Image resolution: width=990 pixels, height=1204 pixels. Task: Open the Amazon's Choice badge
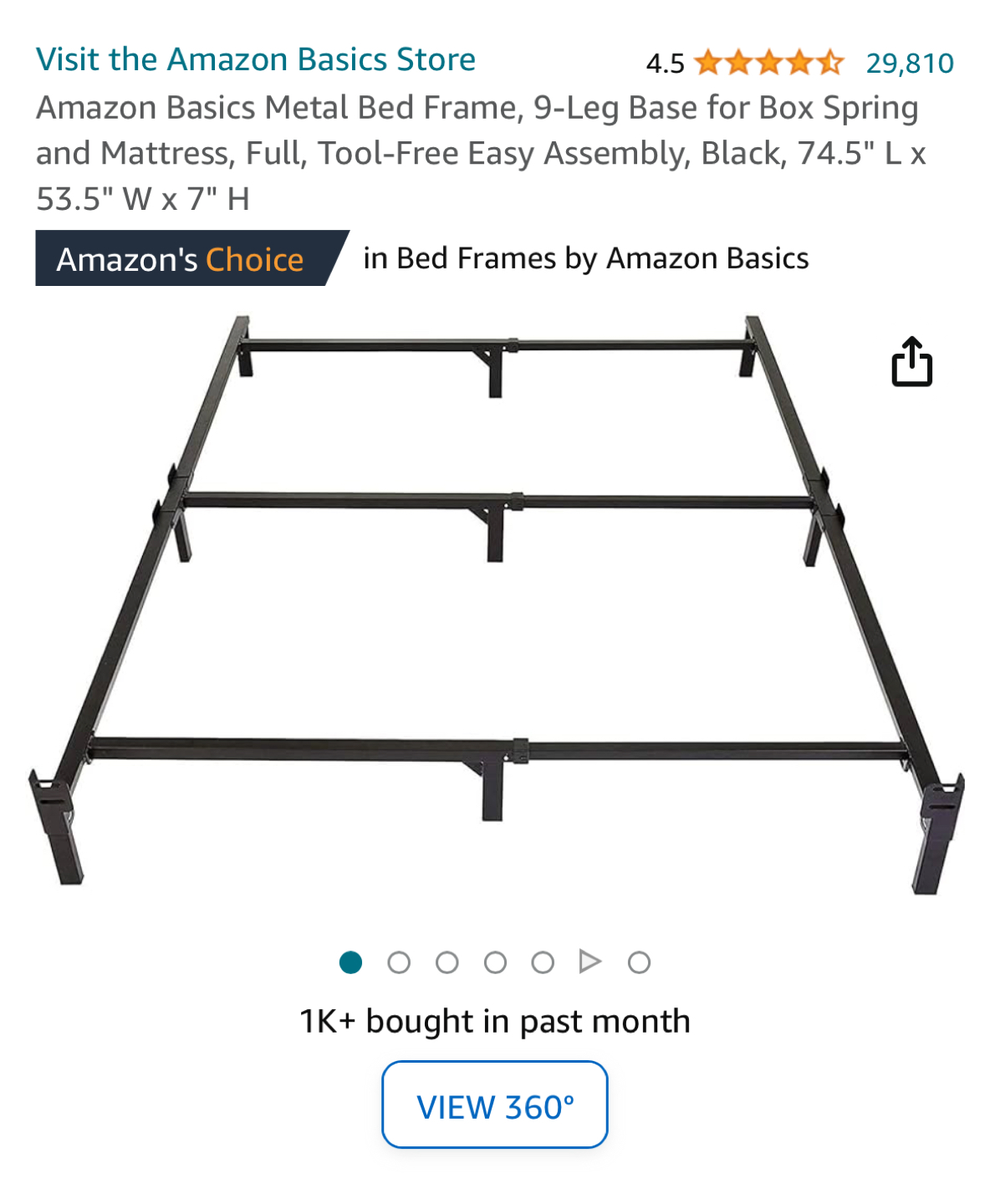[181, 259]
